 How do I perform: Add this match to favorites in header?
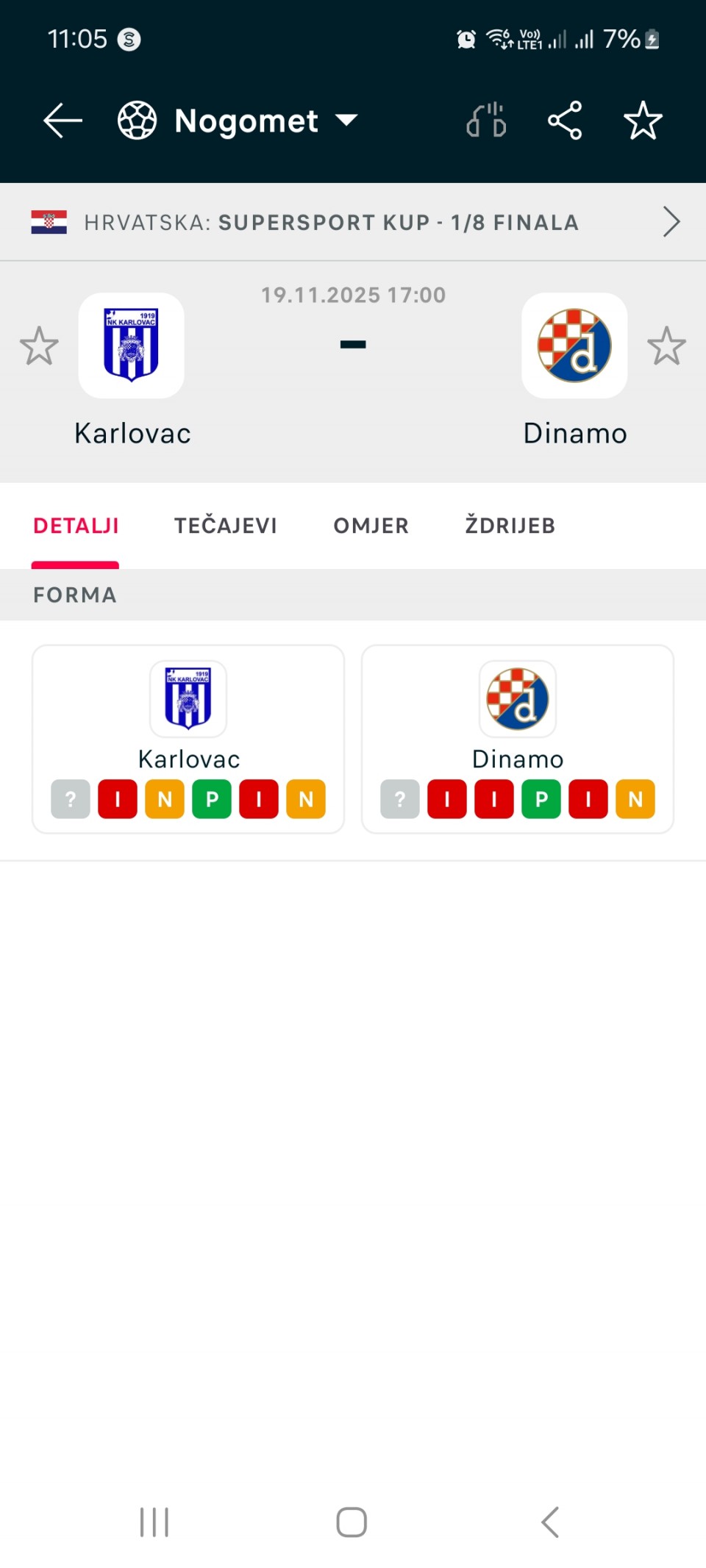tap(643, 121)
